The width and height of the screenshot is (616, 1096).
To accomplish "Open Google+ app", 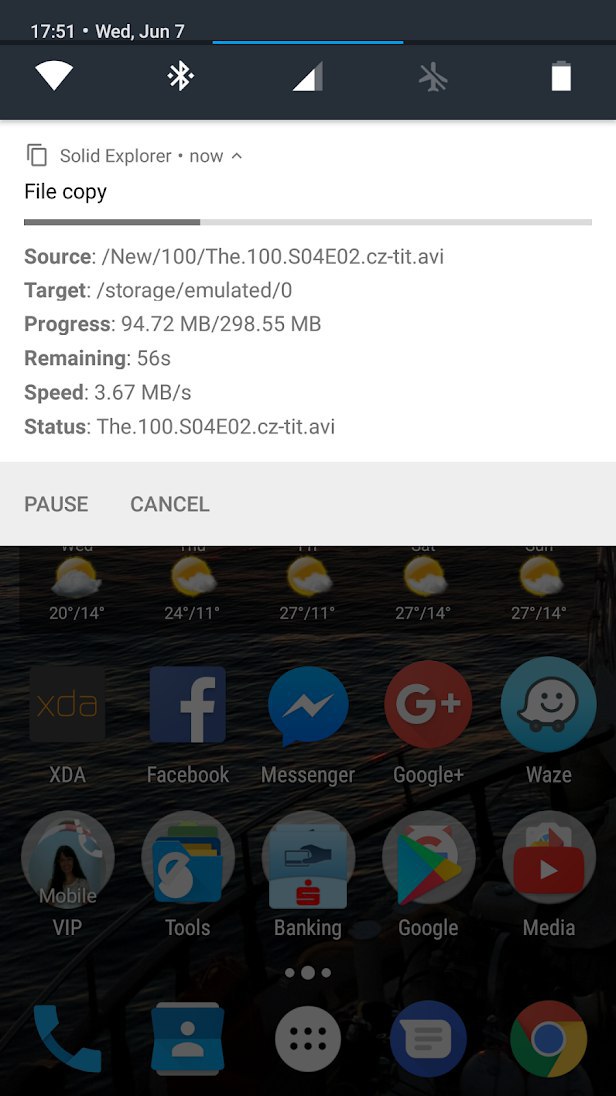I will click(x=428, y=706).
